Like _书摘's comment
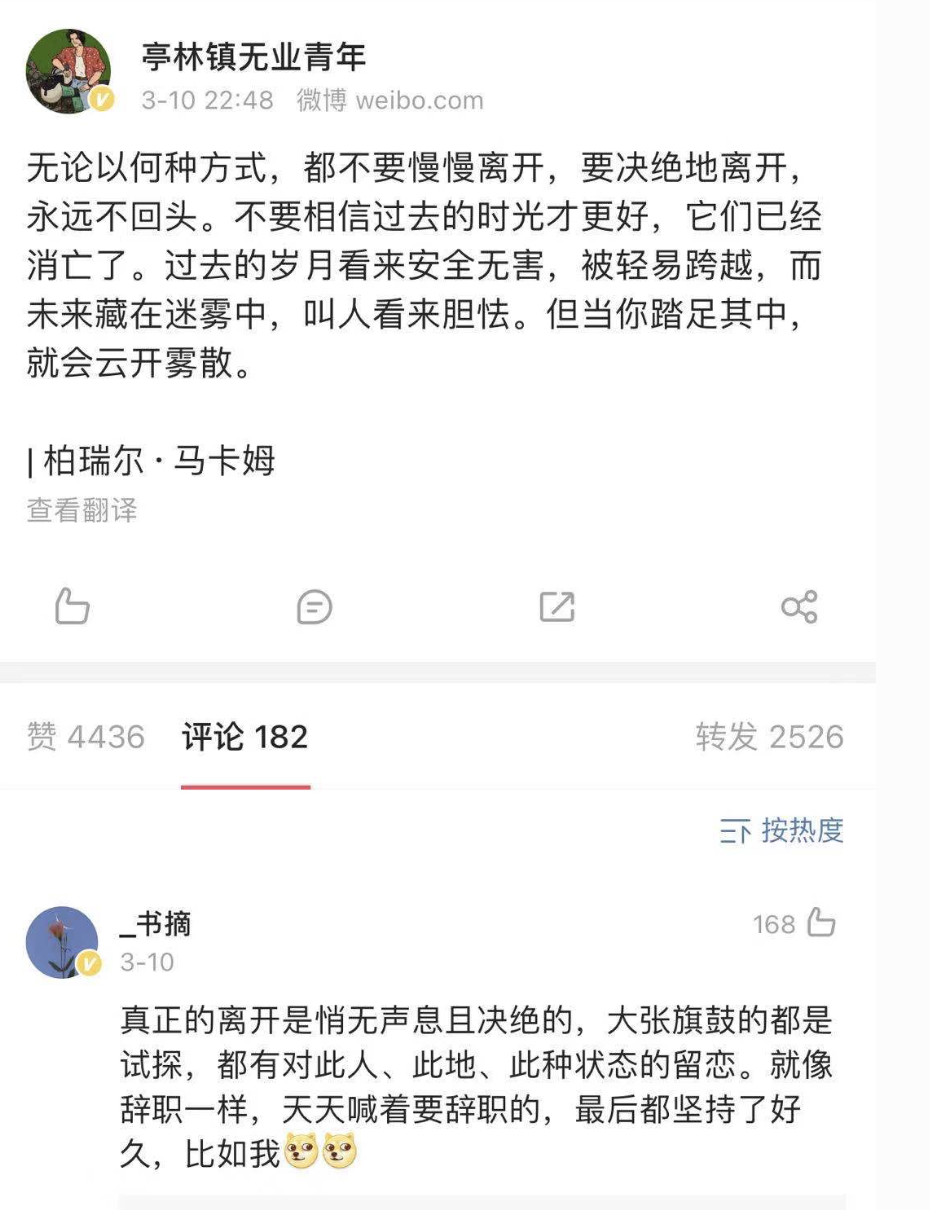This screenshot has width=930, height=1210. coord(820,923)
